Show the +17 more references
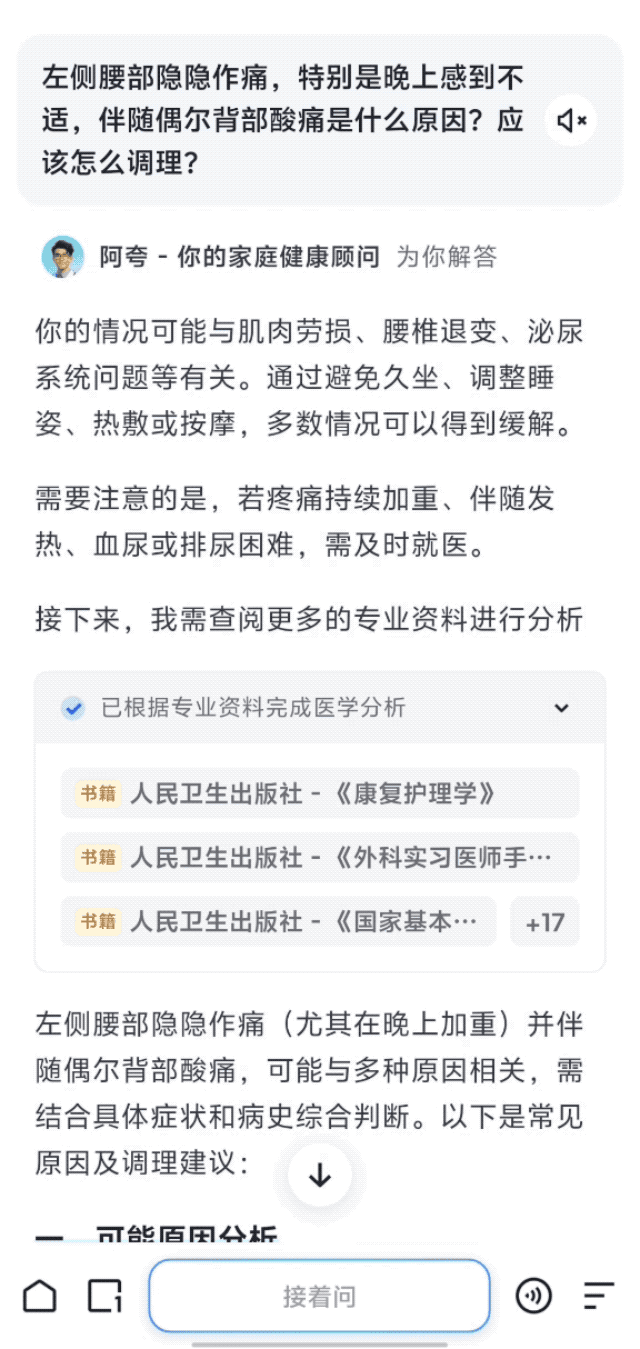 click(545, 922)
